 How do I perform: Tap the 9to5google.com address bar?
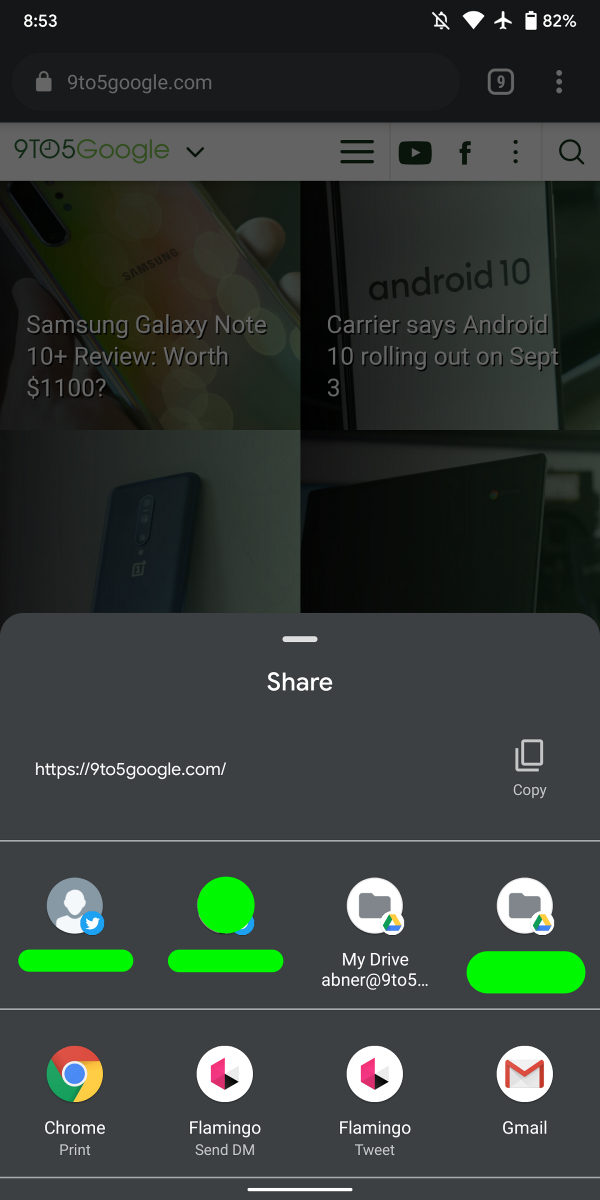235,82
